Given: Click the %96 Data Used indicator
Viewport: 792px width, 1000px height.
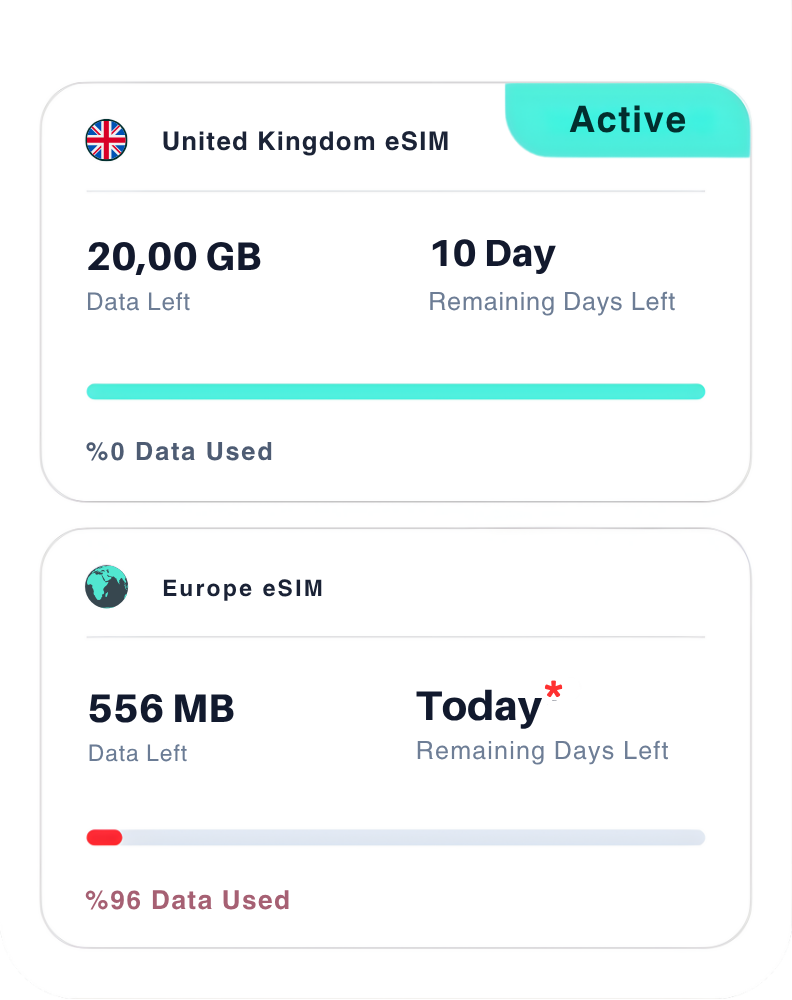Looking at the screenshot, I should pyautogui.click(x=187, y=900).
